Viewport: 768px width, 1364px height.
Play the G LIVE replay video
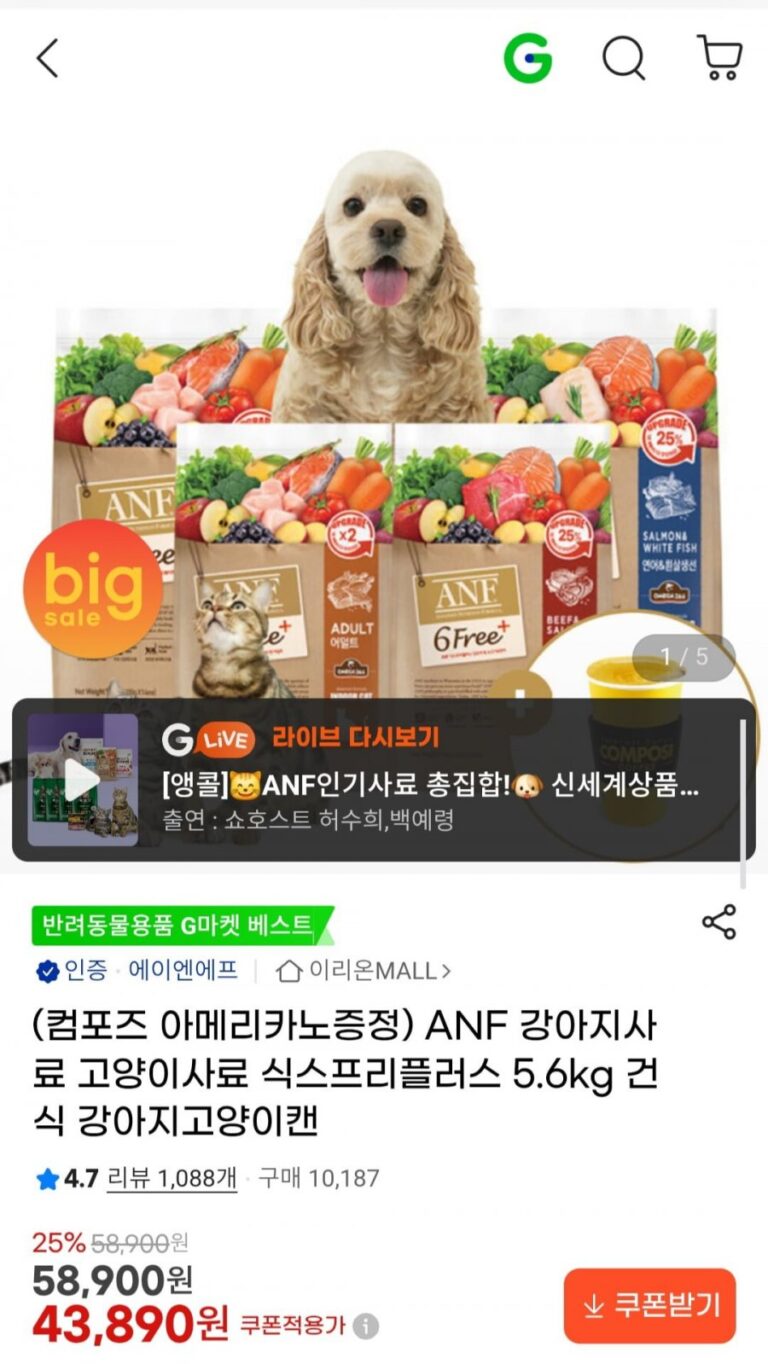[82, 780]
